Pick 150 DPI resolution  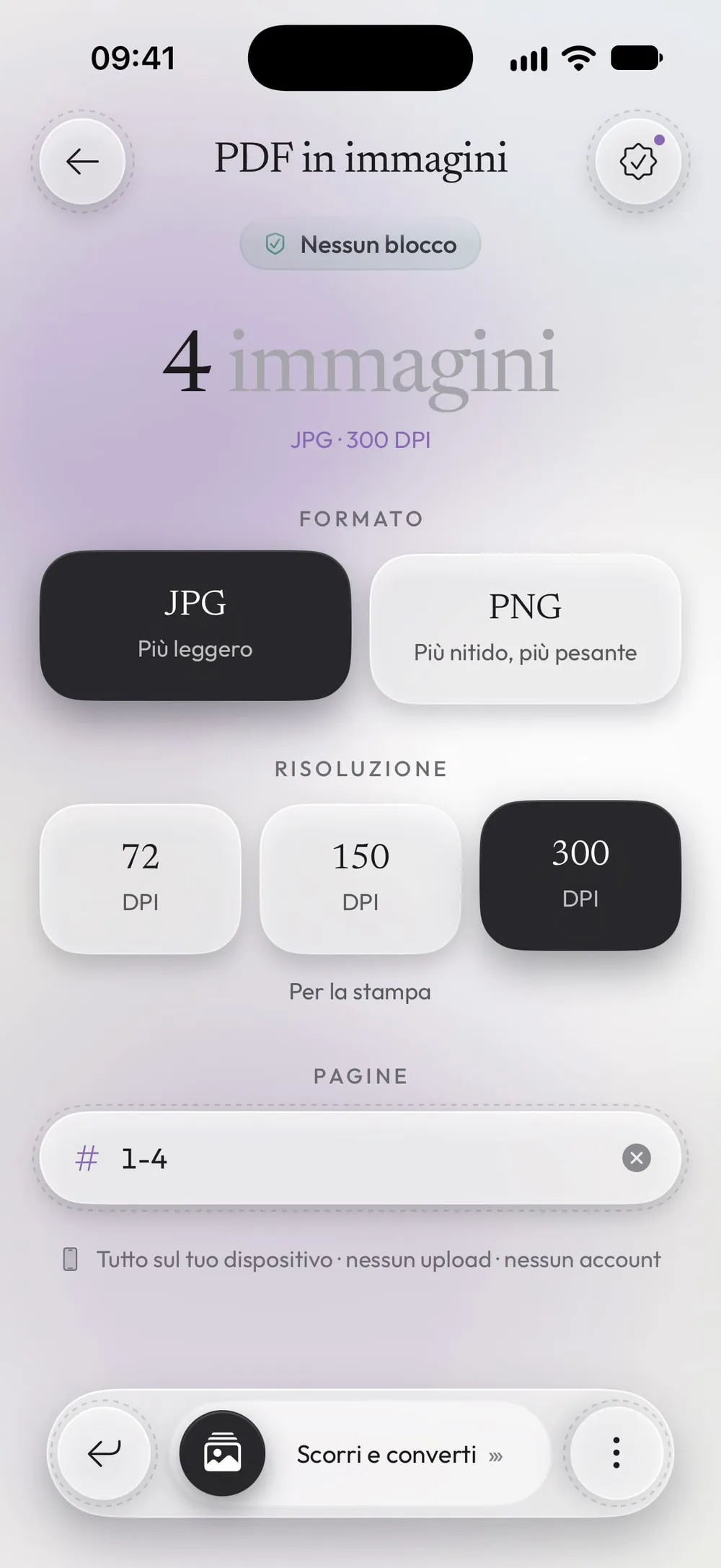click(x=360, y=878)
